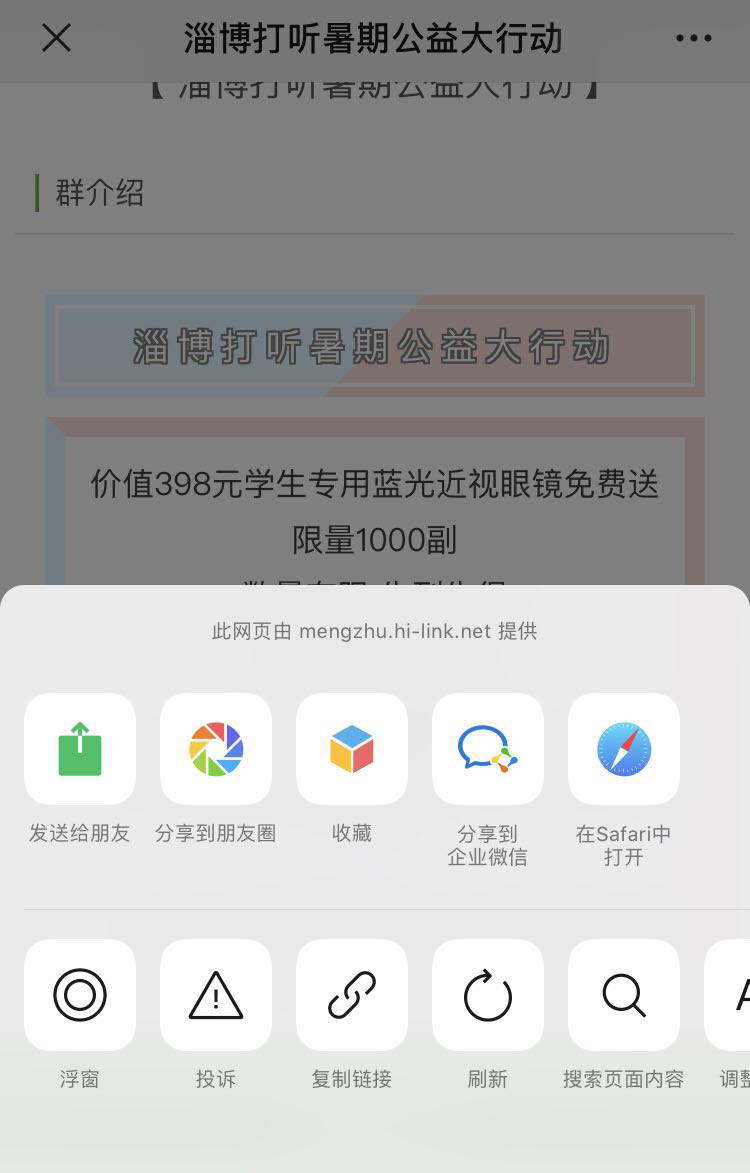Share to WeCom (分享到企业微信)
The image size is (750, 1173).
[x=488, y=749]
